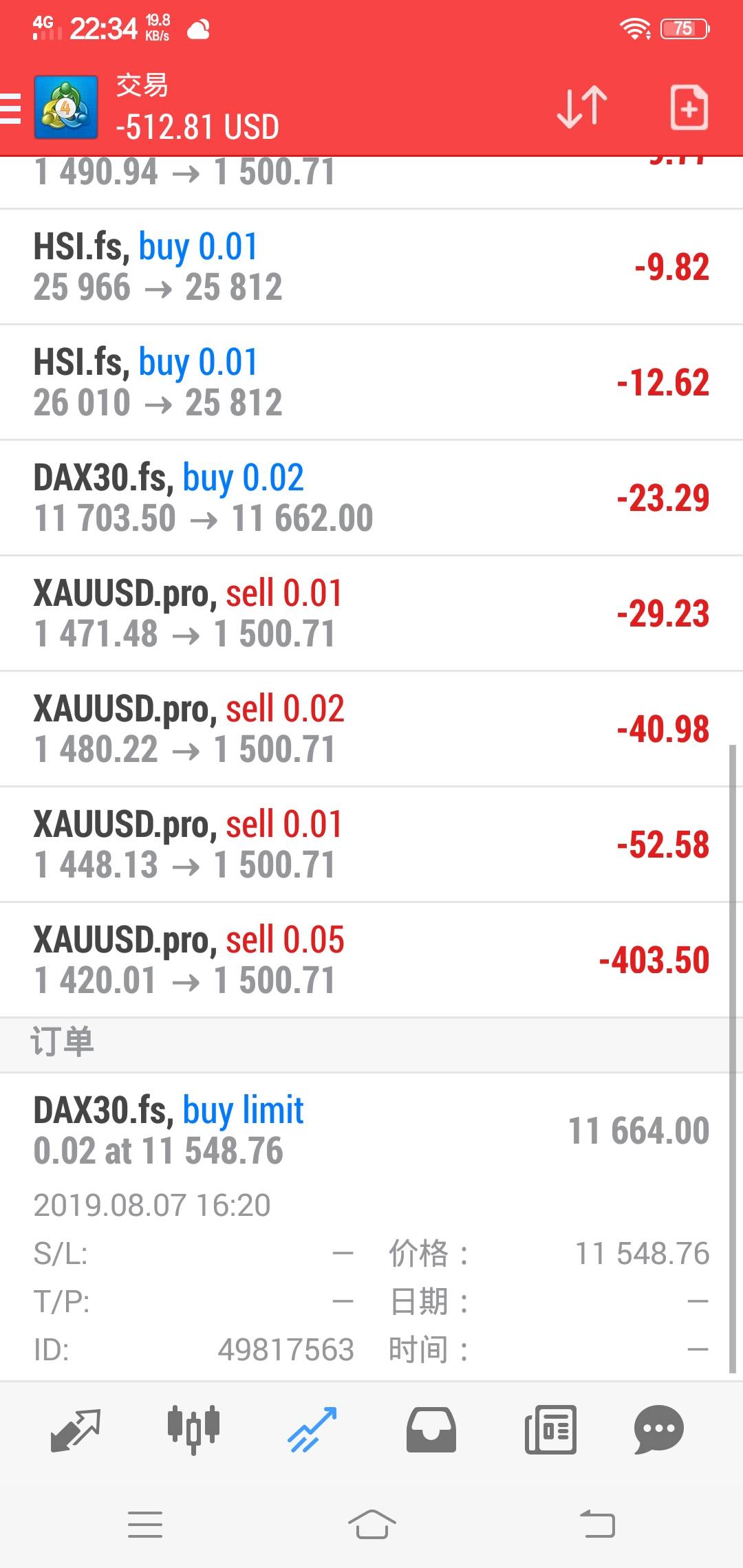Screen dimensions: 743x1568
Task: Select XAUUSD.pro sell 0.05 losing -403.50
Action: pyautogui.click(x=371, y=960)
